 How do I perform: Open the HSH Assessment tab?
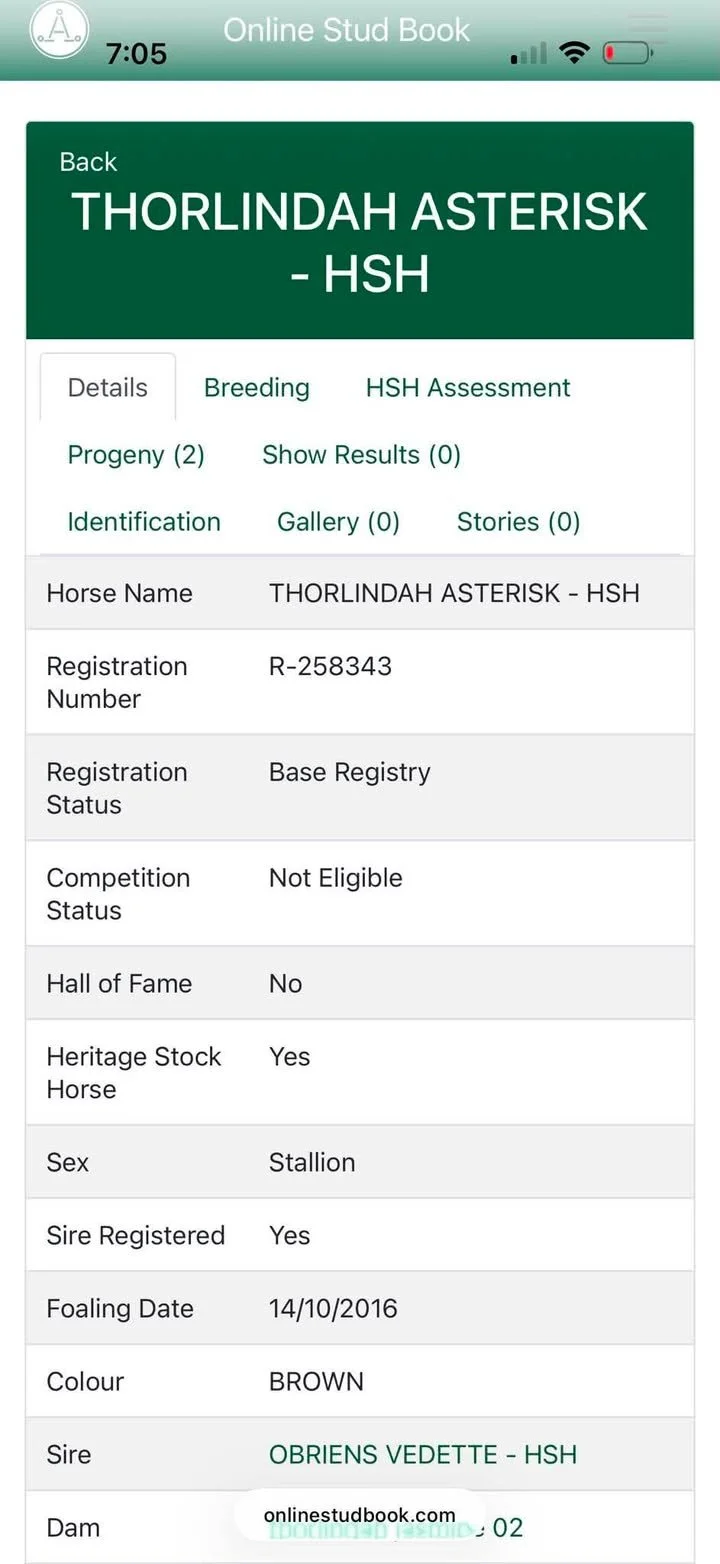(x=468, y=388)
